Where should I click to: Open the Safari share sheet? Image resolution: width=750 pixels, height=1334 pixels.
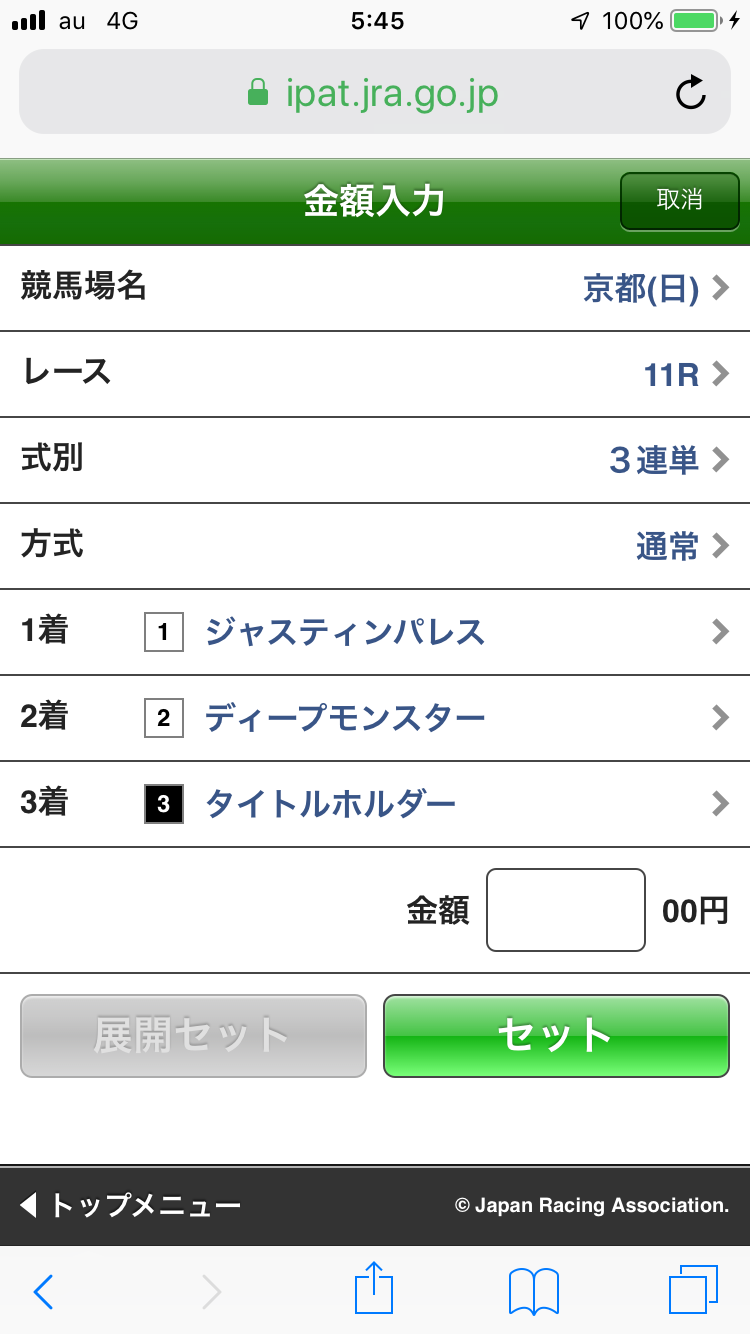(374, 1290)
